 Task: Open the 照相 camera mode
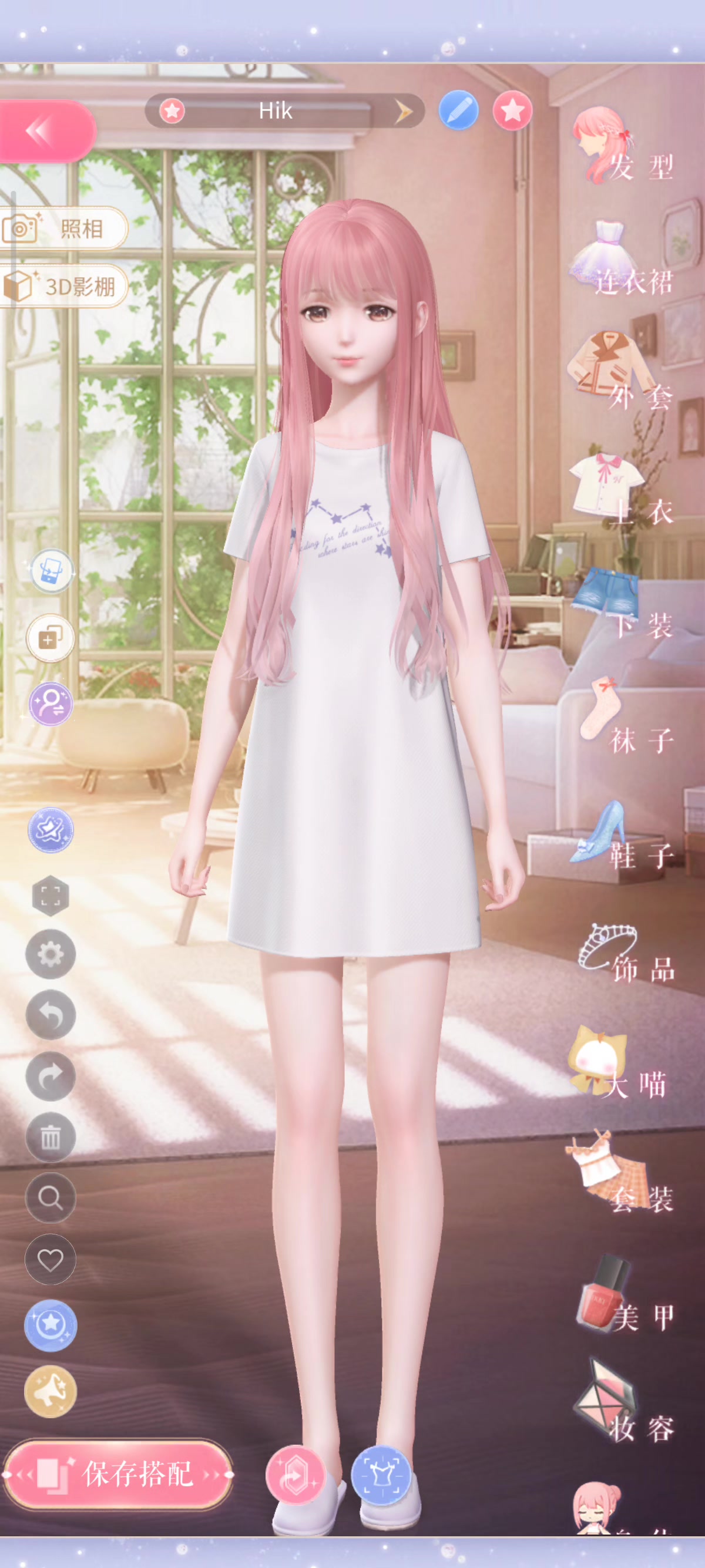pyautogui.click(x=63, y=228)
